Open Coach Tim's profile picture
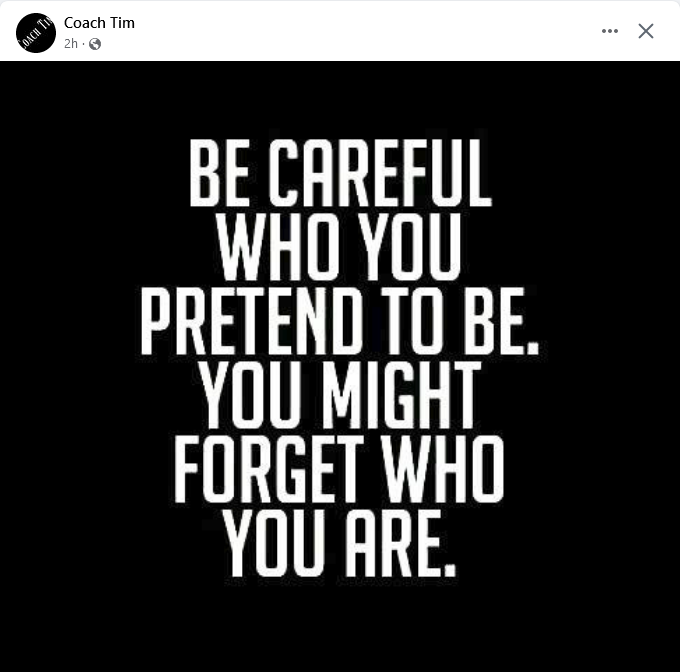680x672 pixels. point(36,33)
